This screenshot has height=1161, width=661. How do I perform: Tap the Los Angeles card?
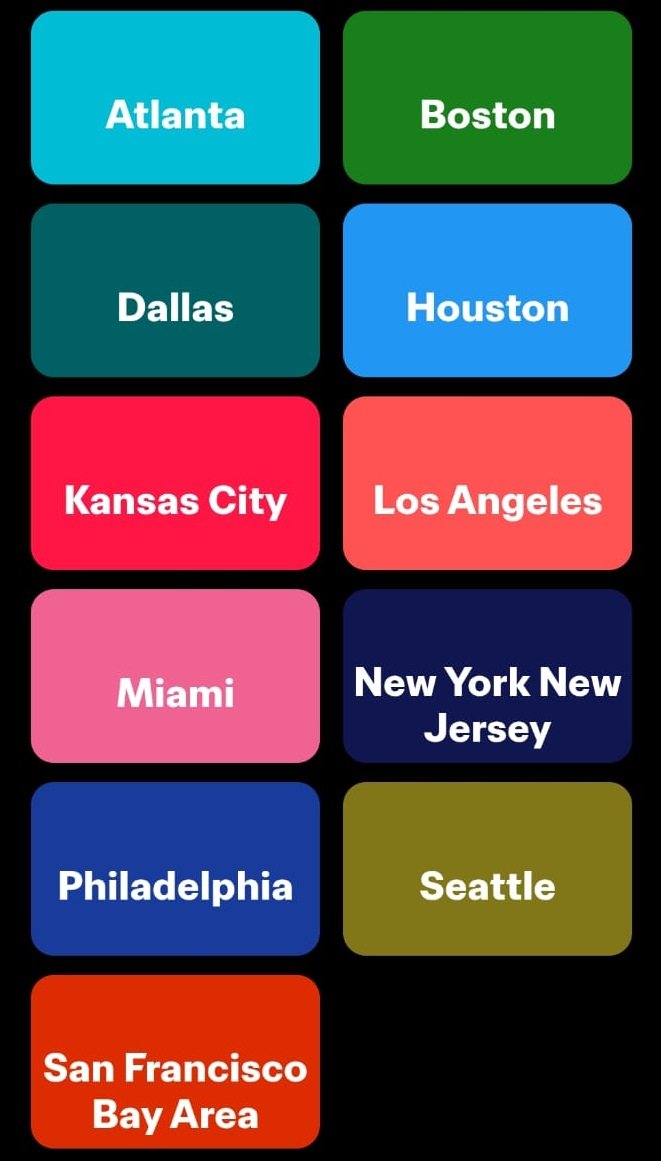pos(487,484)
